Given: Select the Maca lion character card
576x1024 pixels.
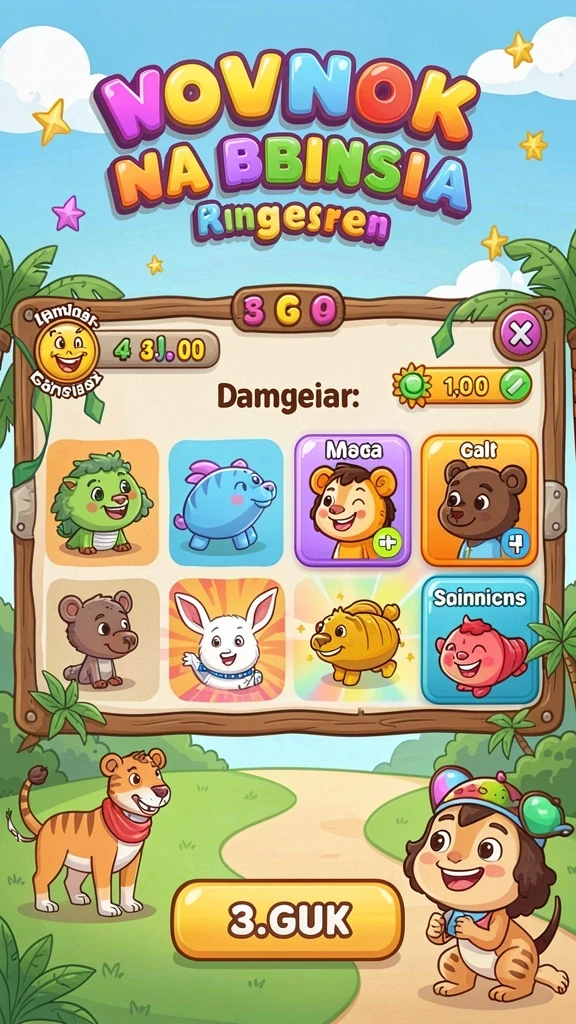Looking at the screenshot, I should 353,500.
